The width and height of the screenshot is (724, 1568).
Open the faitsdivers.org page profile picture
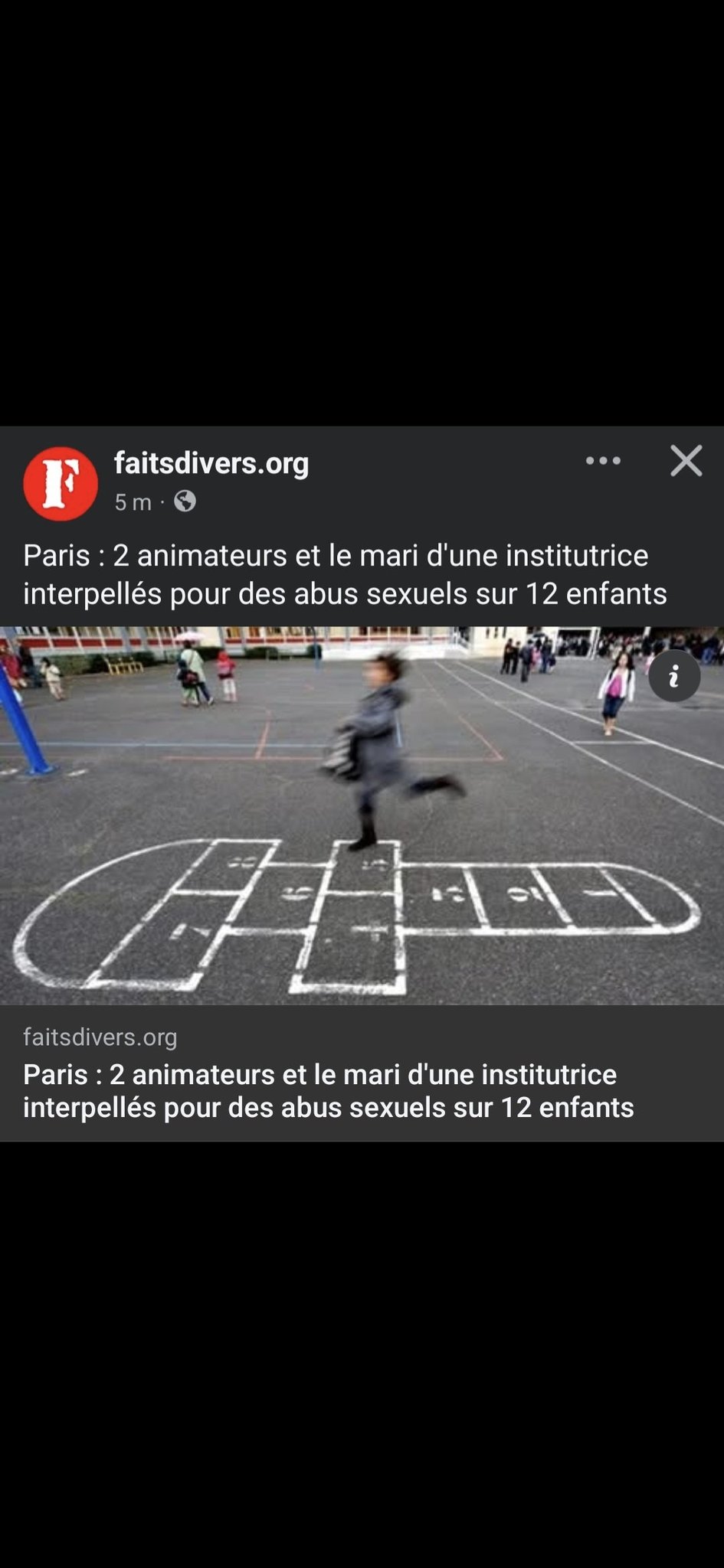coord(61,484)
